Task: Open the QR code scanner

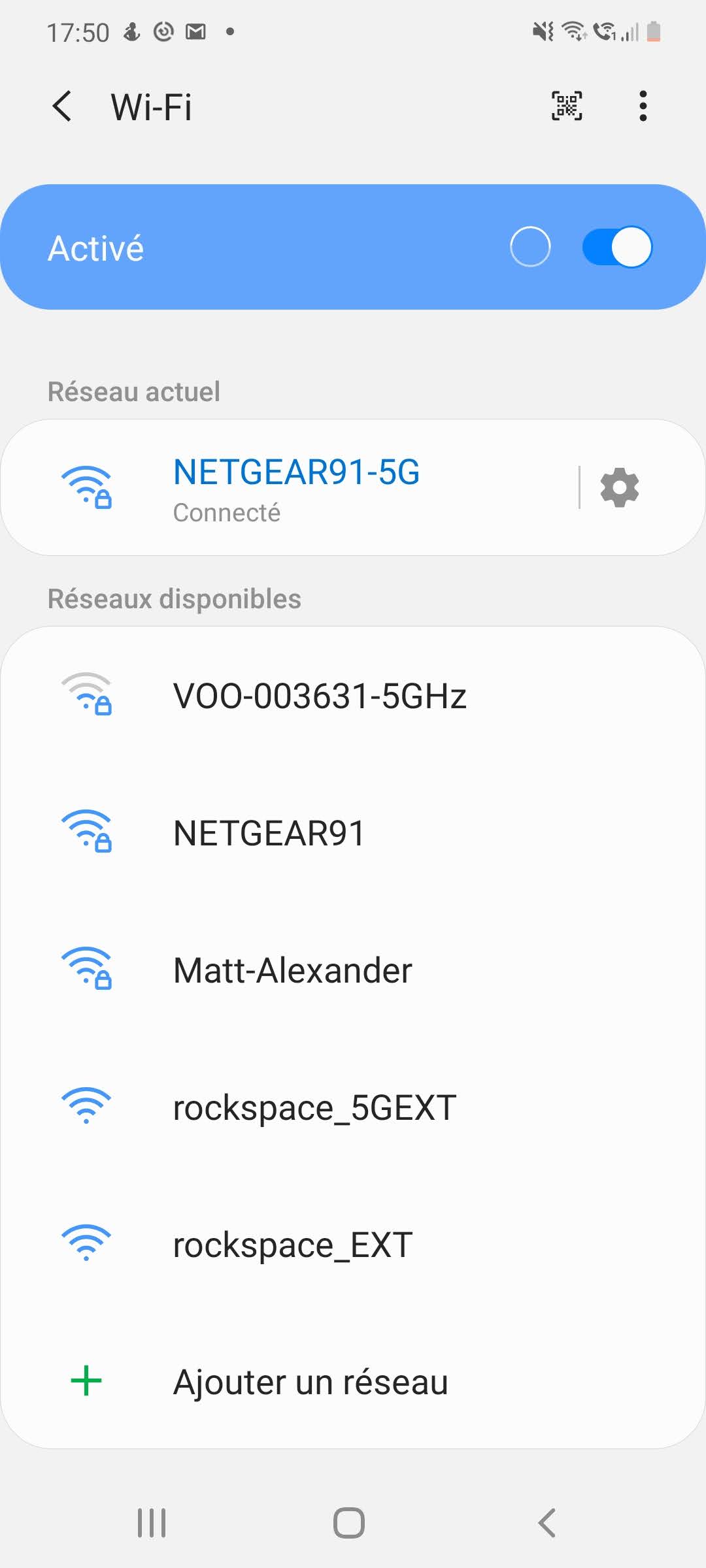Action: pyautogui.click(x=567, y=106)
